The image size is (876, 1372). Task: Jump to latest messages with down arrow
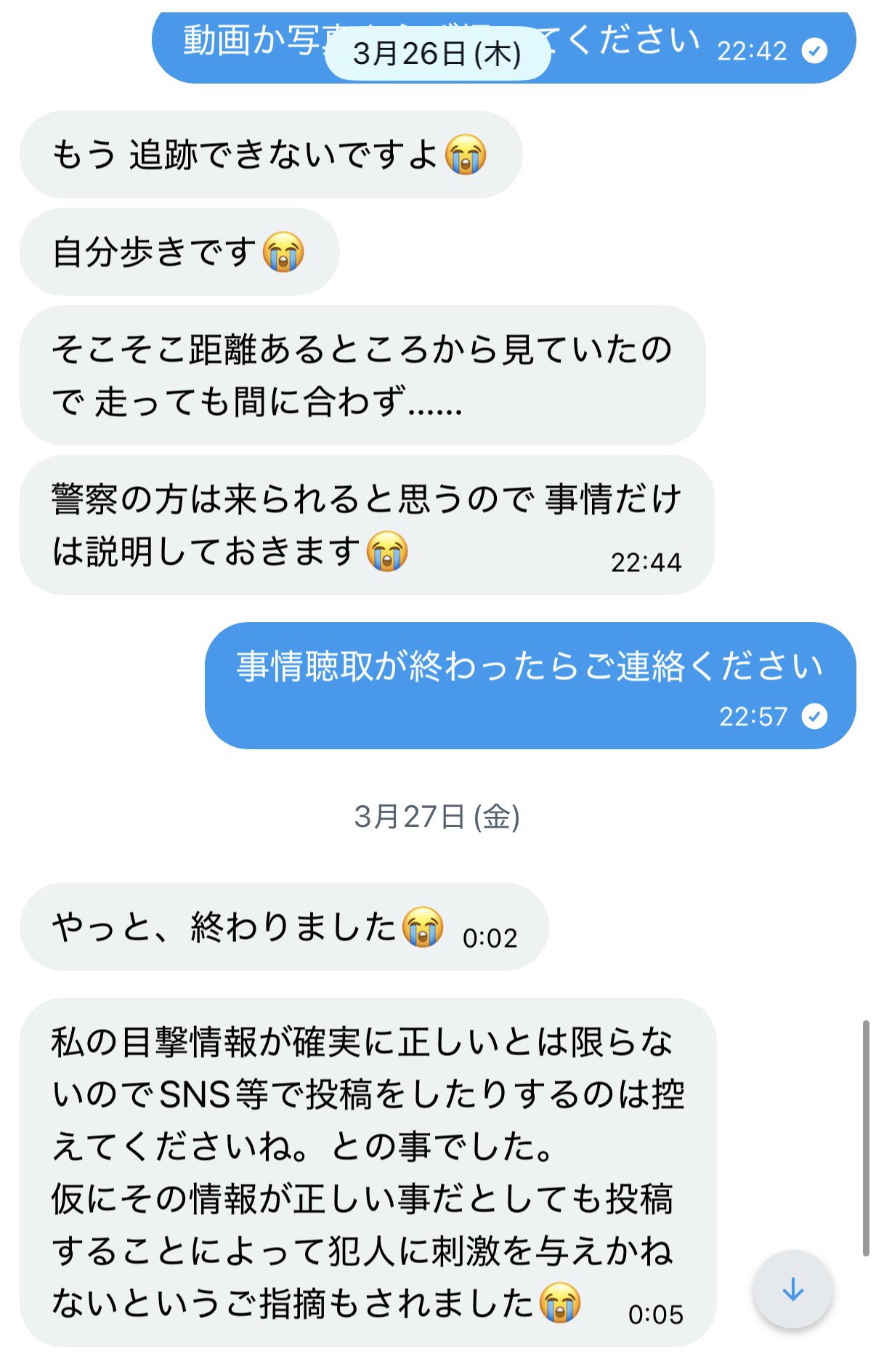pyautogui.click(x=792, y=1289)
